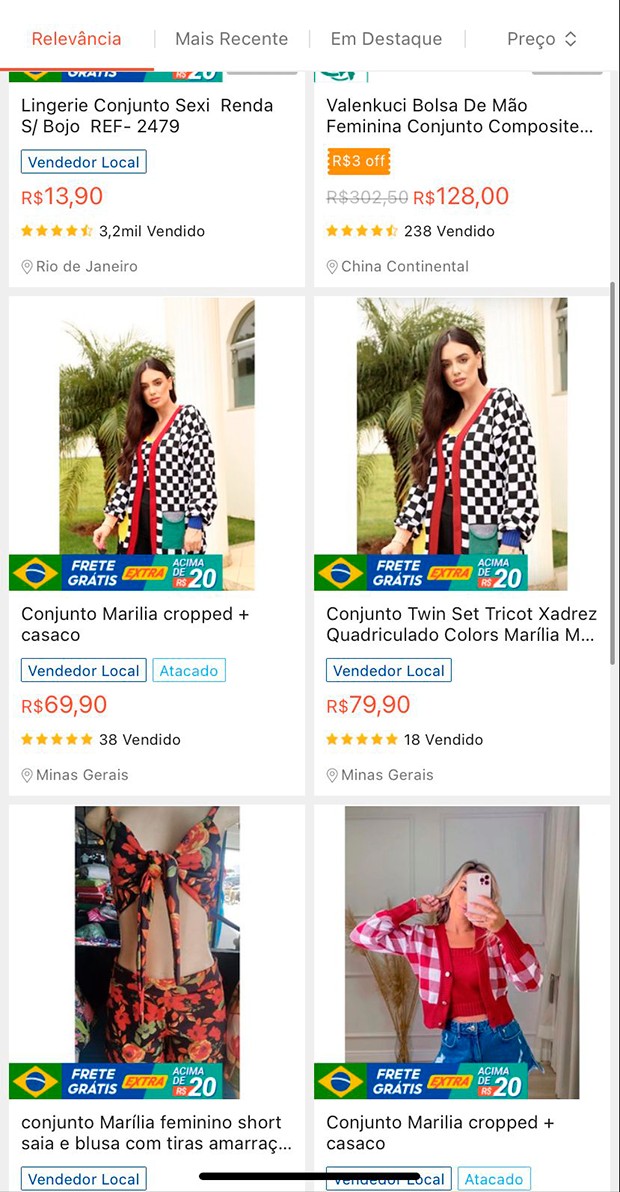Open the Lingerie Conjunto Sexi Renda product

[x=147, y=116]
